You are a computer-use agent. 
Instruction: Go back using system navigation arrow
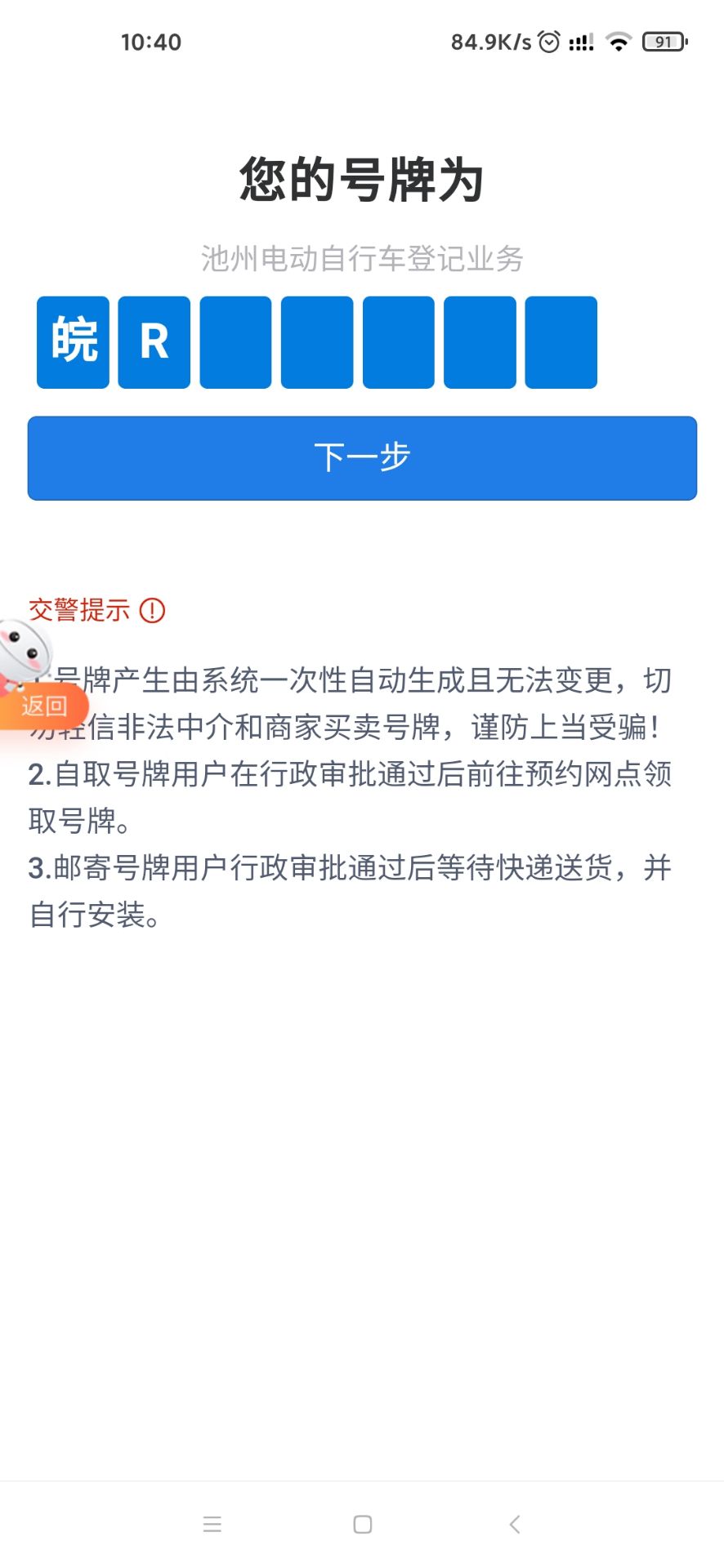(x=514, y=1524)
